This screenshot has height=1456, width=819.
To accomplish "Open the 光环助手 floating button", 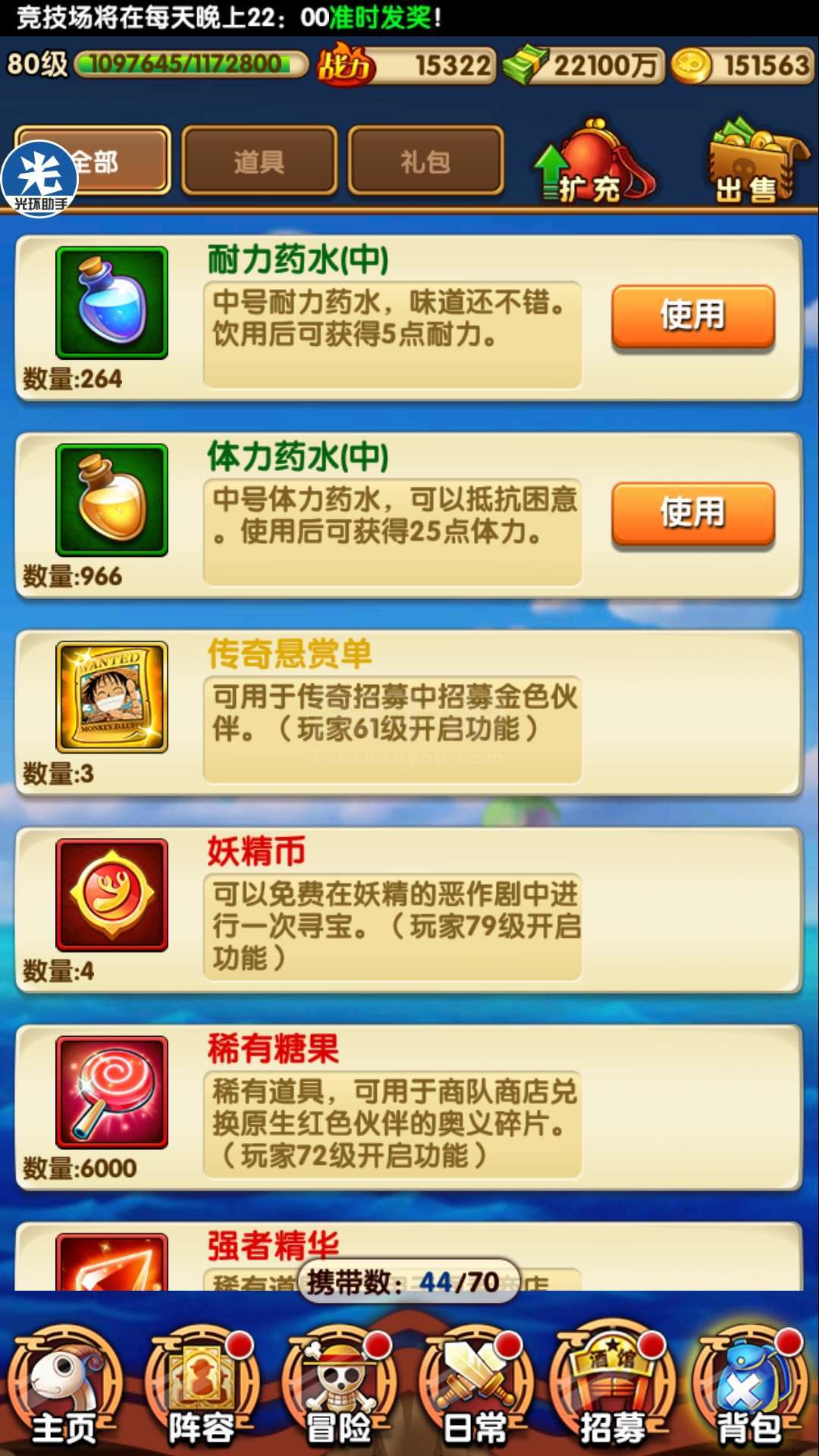I will click(x=39, y=179).
